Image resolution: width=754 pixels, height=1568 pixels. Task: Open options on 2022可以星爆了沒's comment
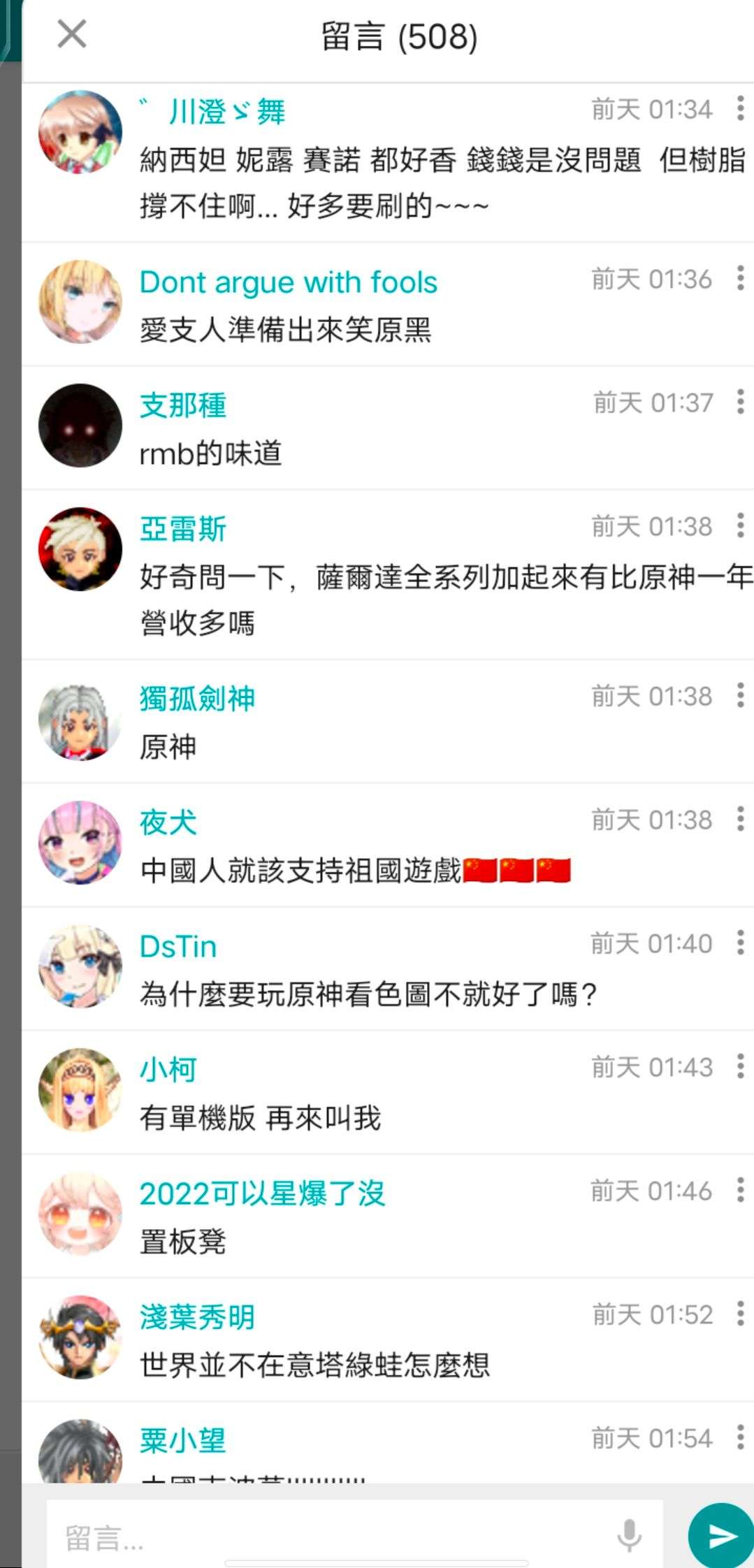point(740,1190)
